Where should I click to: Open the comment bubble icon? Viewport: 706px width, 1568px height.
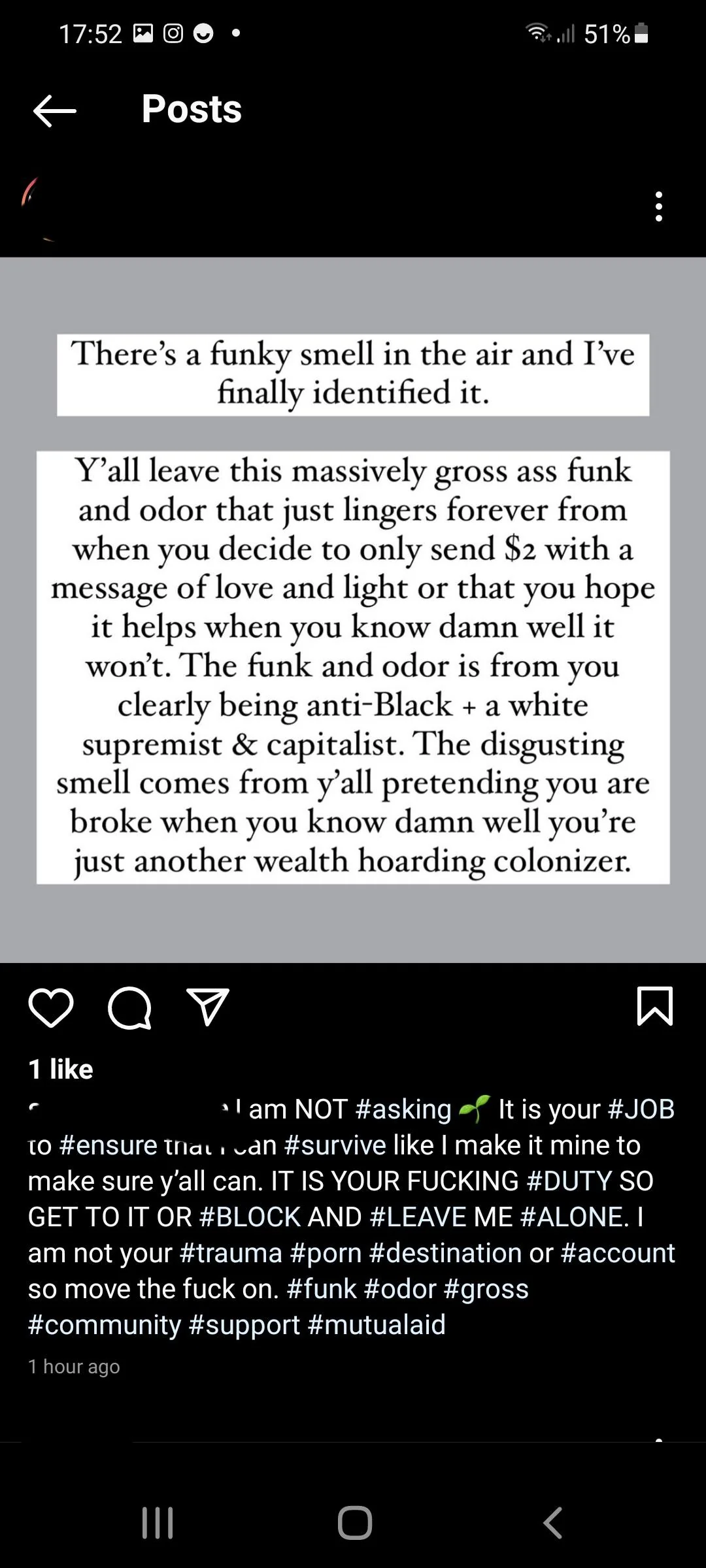click(x=129, y=1007)
